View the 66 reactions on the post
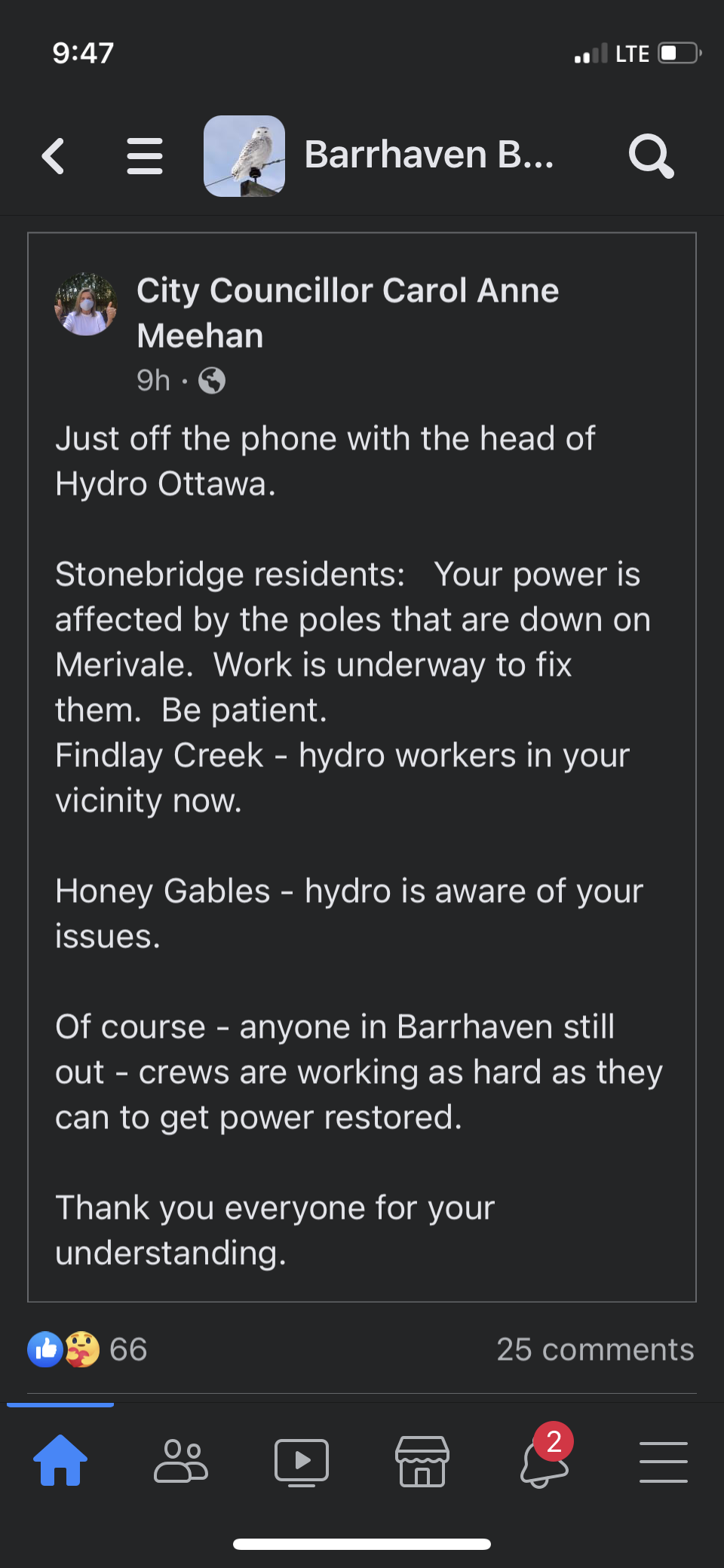Viewport: 724px width, 1568px height. click(87, 1349)
